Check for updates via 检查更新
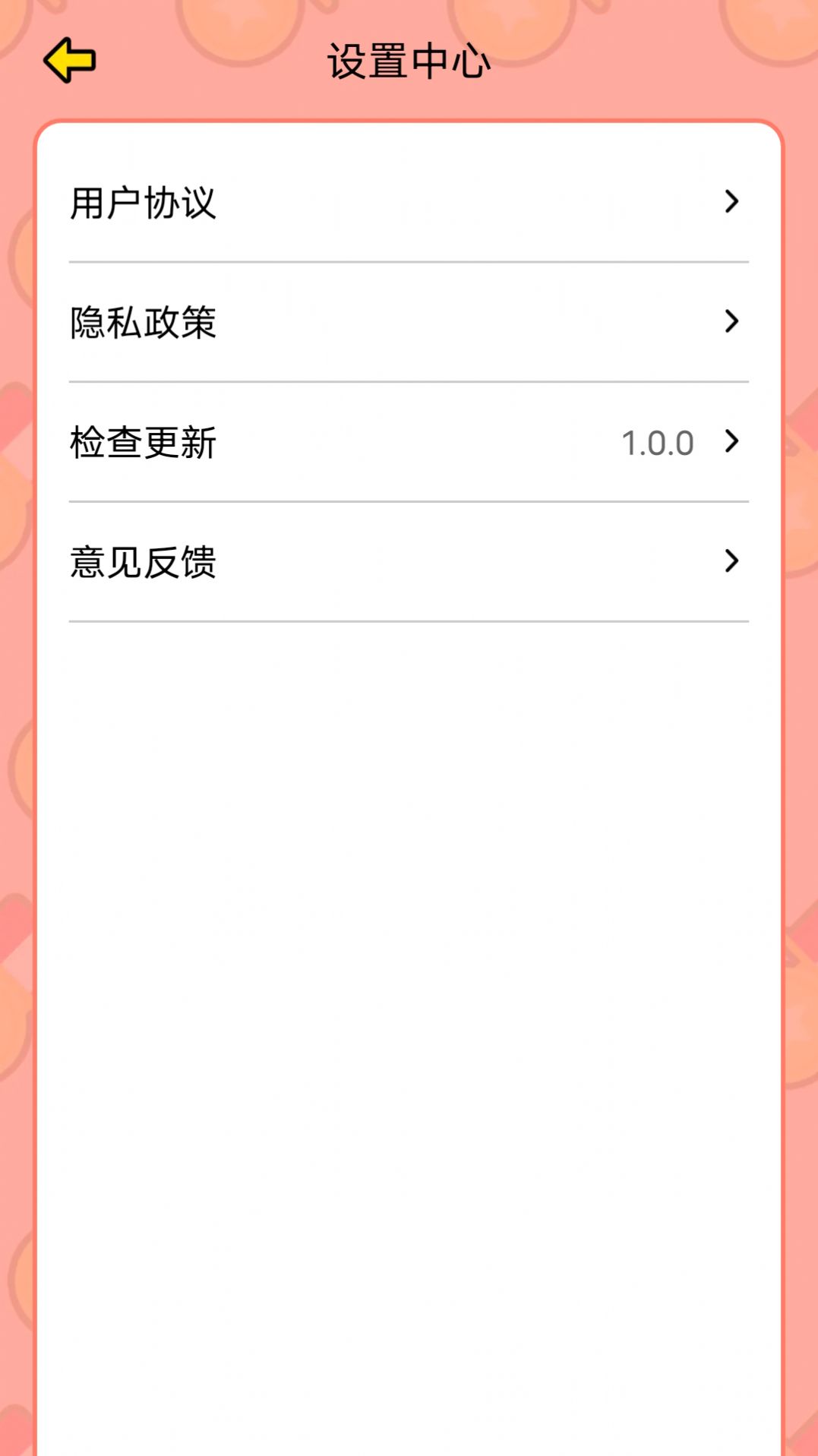 tap(408, 442)
